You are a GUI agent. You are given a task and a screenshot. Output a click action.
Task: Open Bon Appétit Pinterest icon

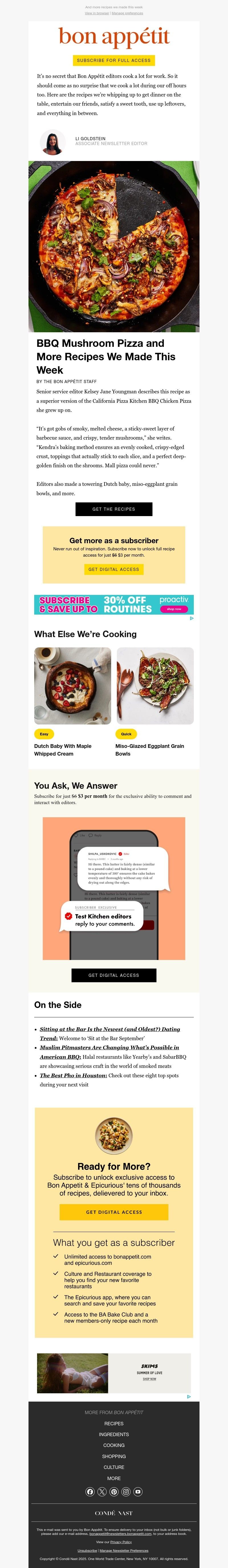tap(114, 1492)
